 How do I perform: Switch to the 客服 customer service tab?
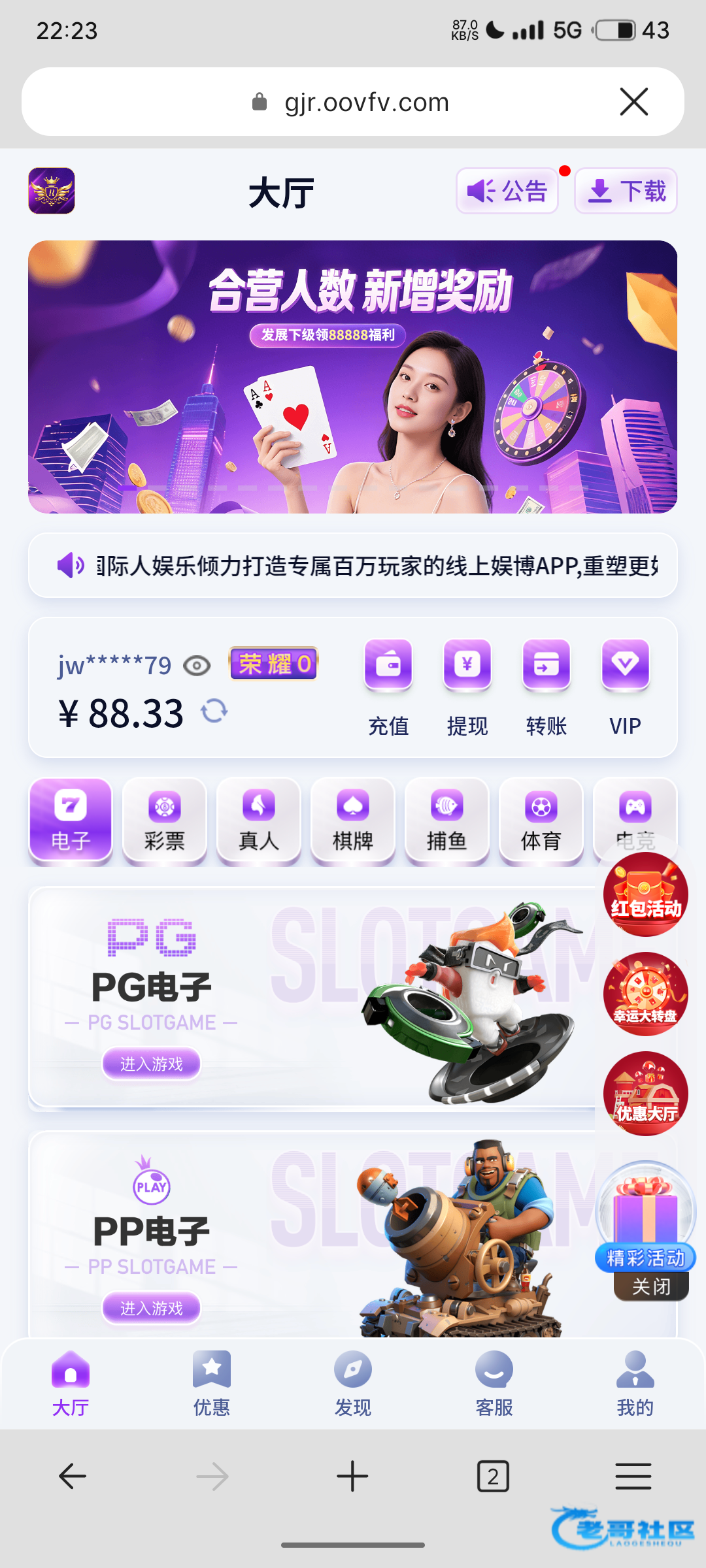click(x=494, y=1383)
